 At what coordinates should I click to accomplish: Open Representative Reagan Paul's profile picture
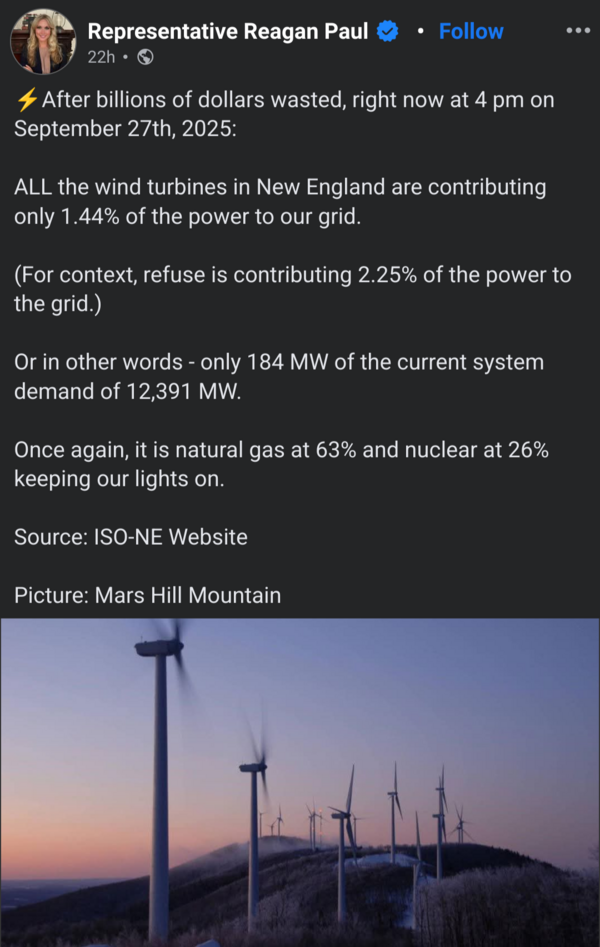[x=43, y=42]
